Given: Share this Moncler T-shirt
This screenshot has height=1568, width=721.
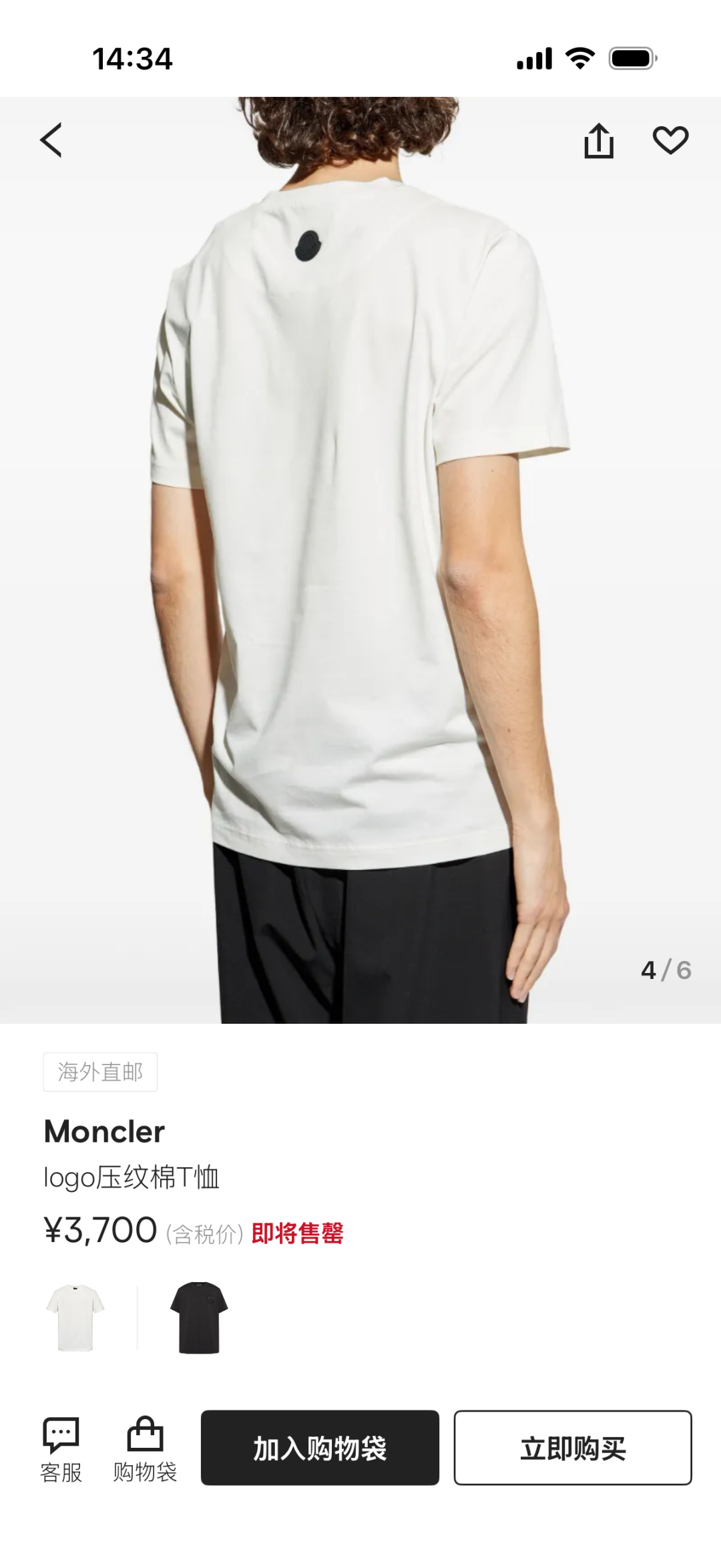Looking at the screenshot, I should tap(599, 140).
